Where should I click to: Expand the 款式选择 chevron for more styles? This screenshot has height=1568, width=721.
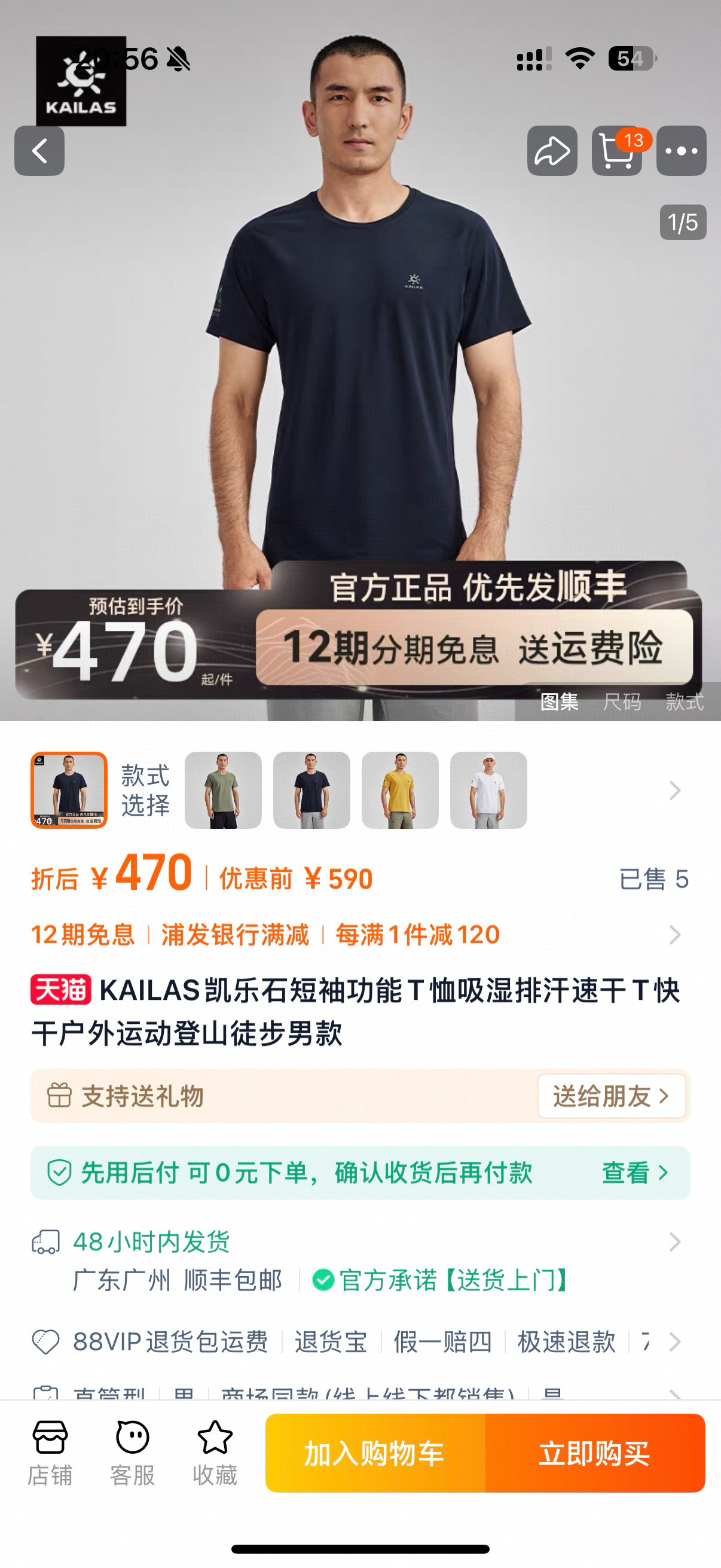(x=674, y=790)
